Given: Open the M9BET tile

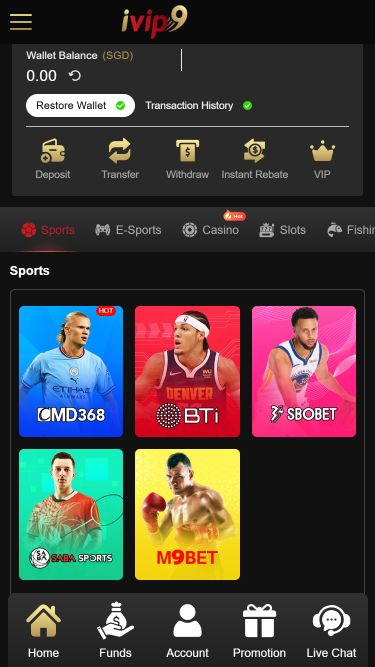Looking at the screenshot, I should click(188, 514).
